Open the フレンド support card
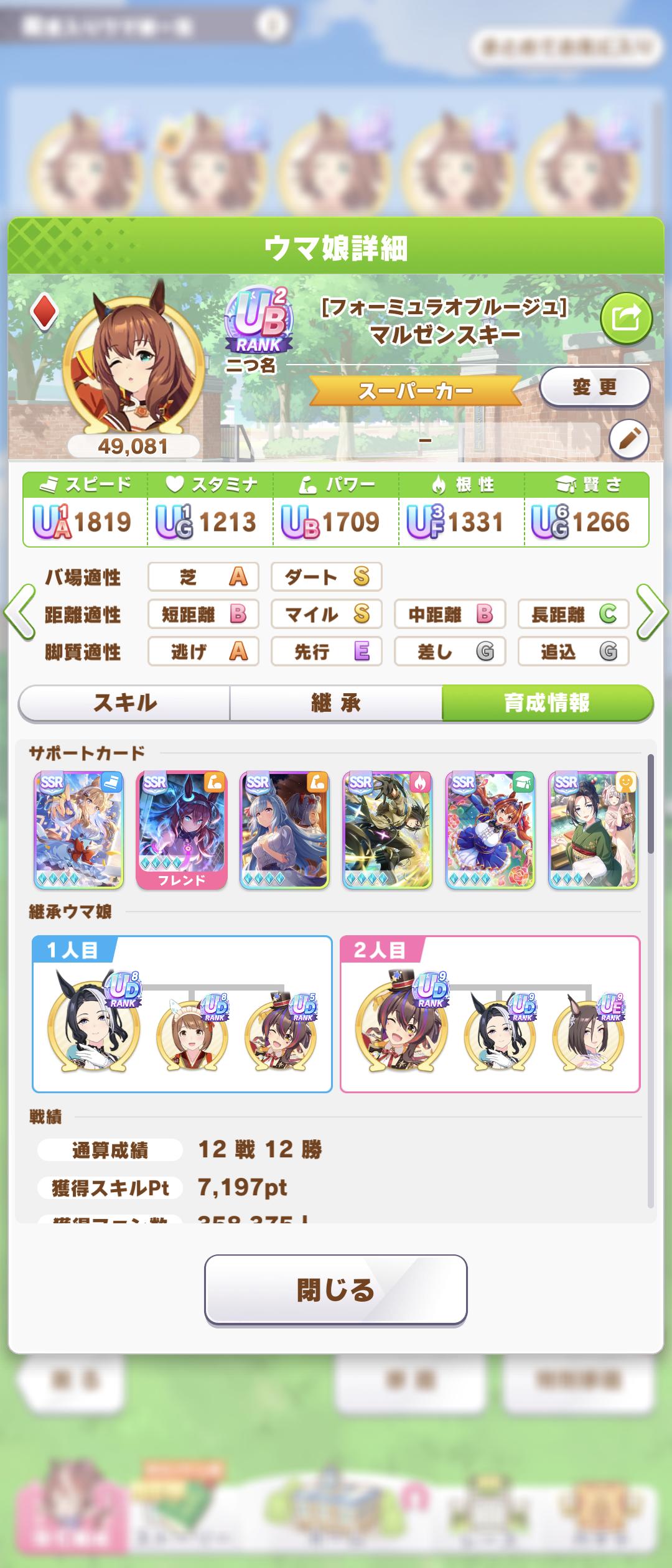672x1568 pixels. (x=181, y=829)
